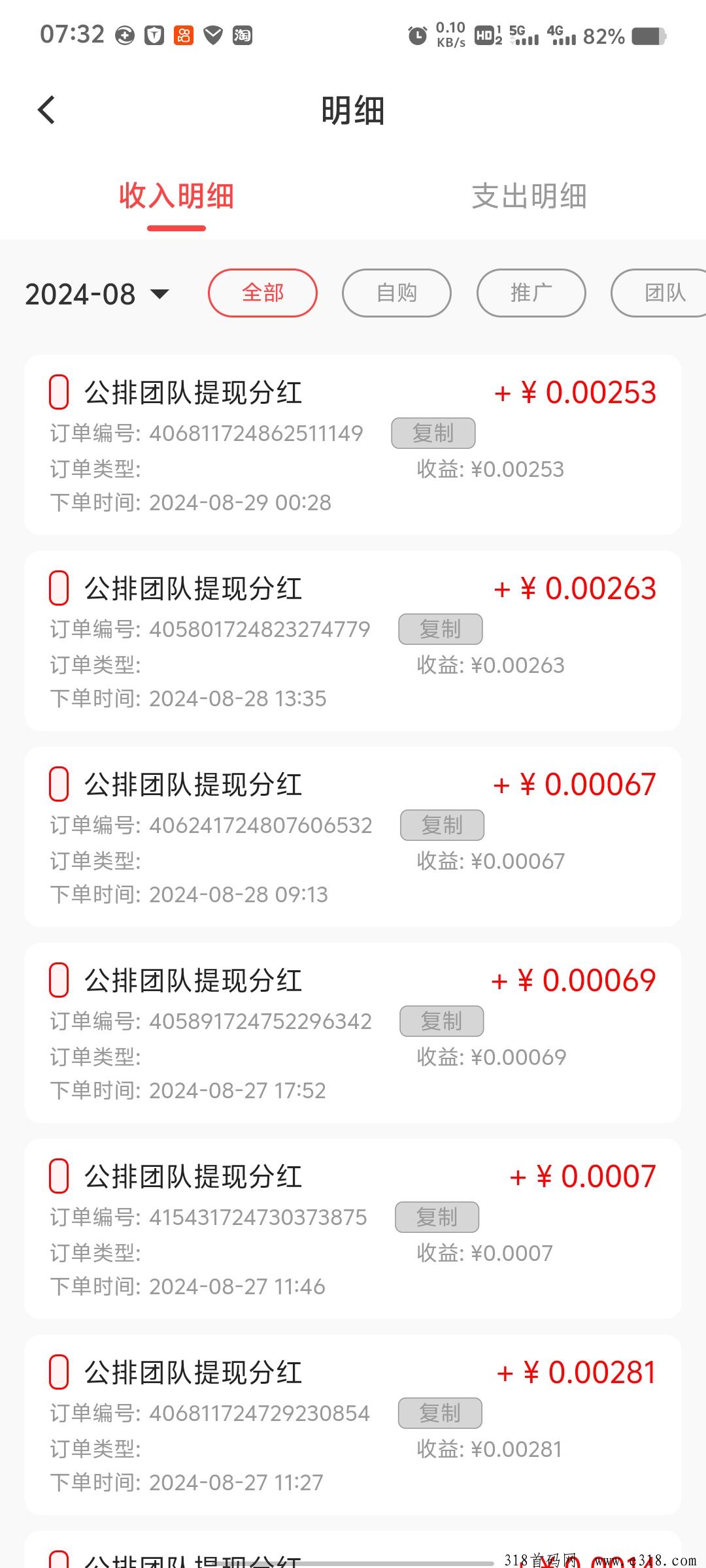This screenshot has width=706, height=1568.
Task: Copy order number 405801724823274779
Action: pos(441,629)
